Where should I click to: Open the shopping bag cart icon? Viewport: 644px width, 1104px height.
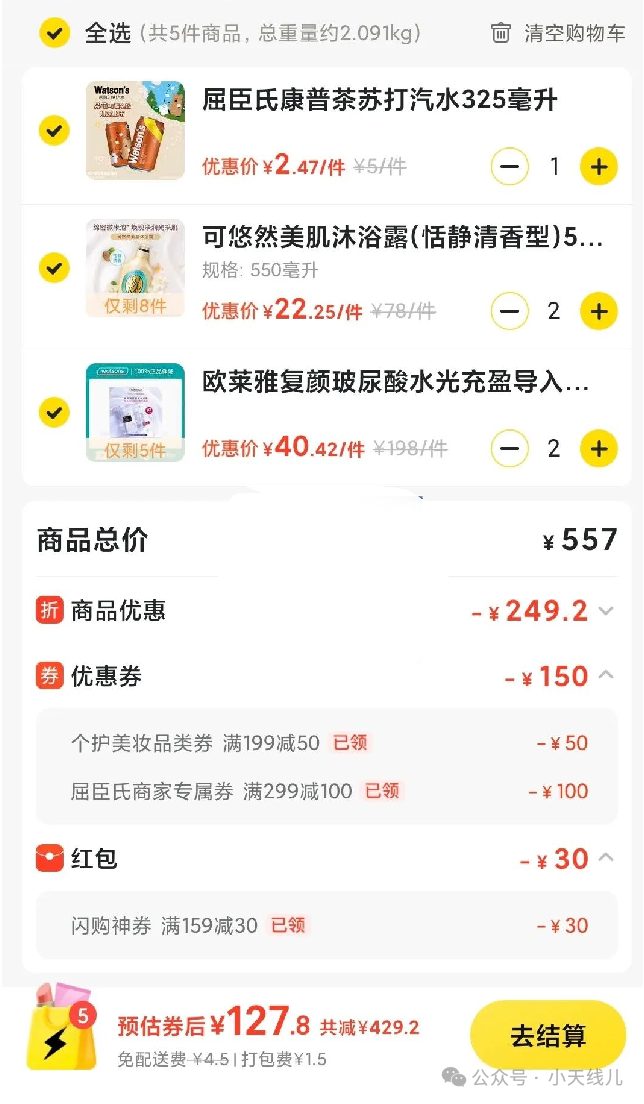[62, 1028]
